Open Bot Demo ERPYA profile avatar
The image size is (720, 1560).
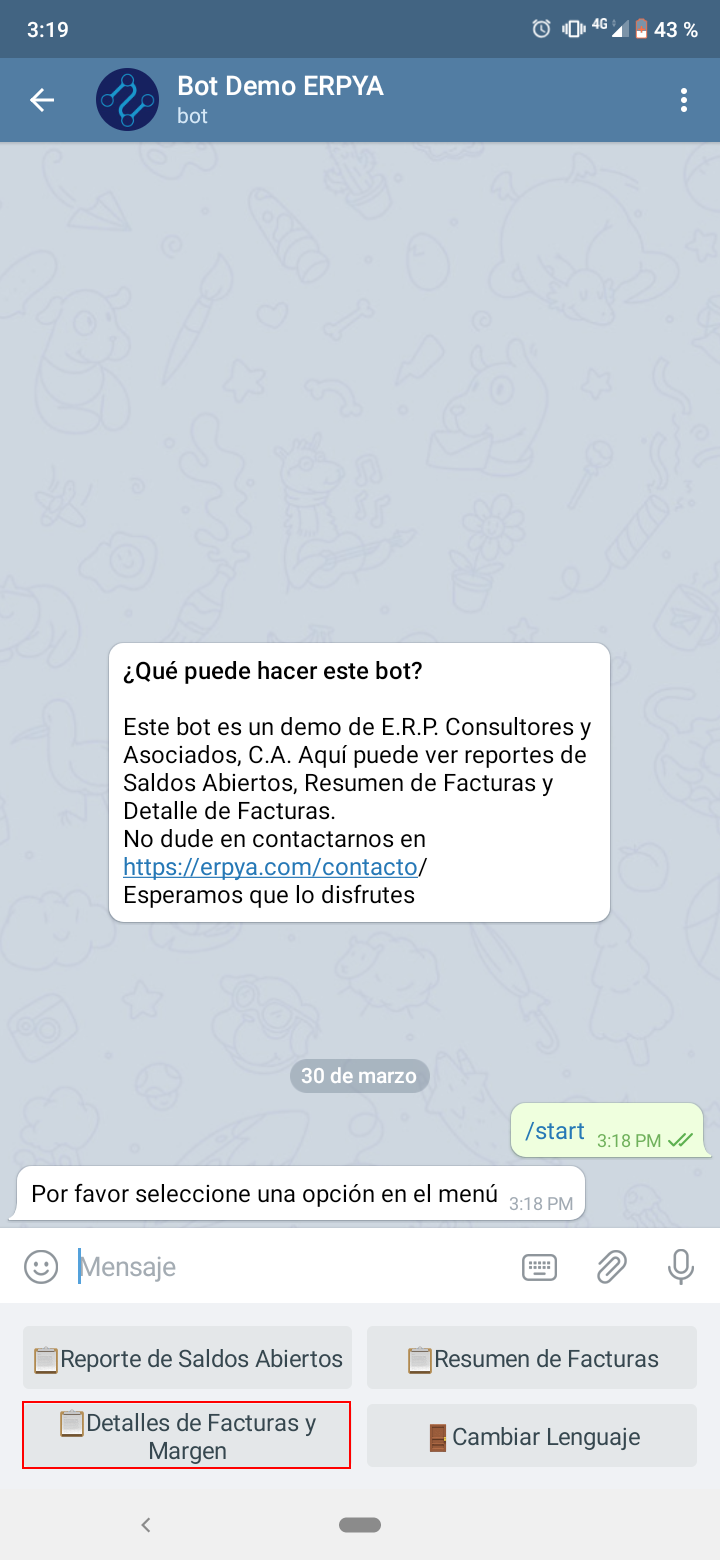tap(127, 99)
